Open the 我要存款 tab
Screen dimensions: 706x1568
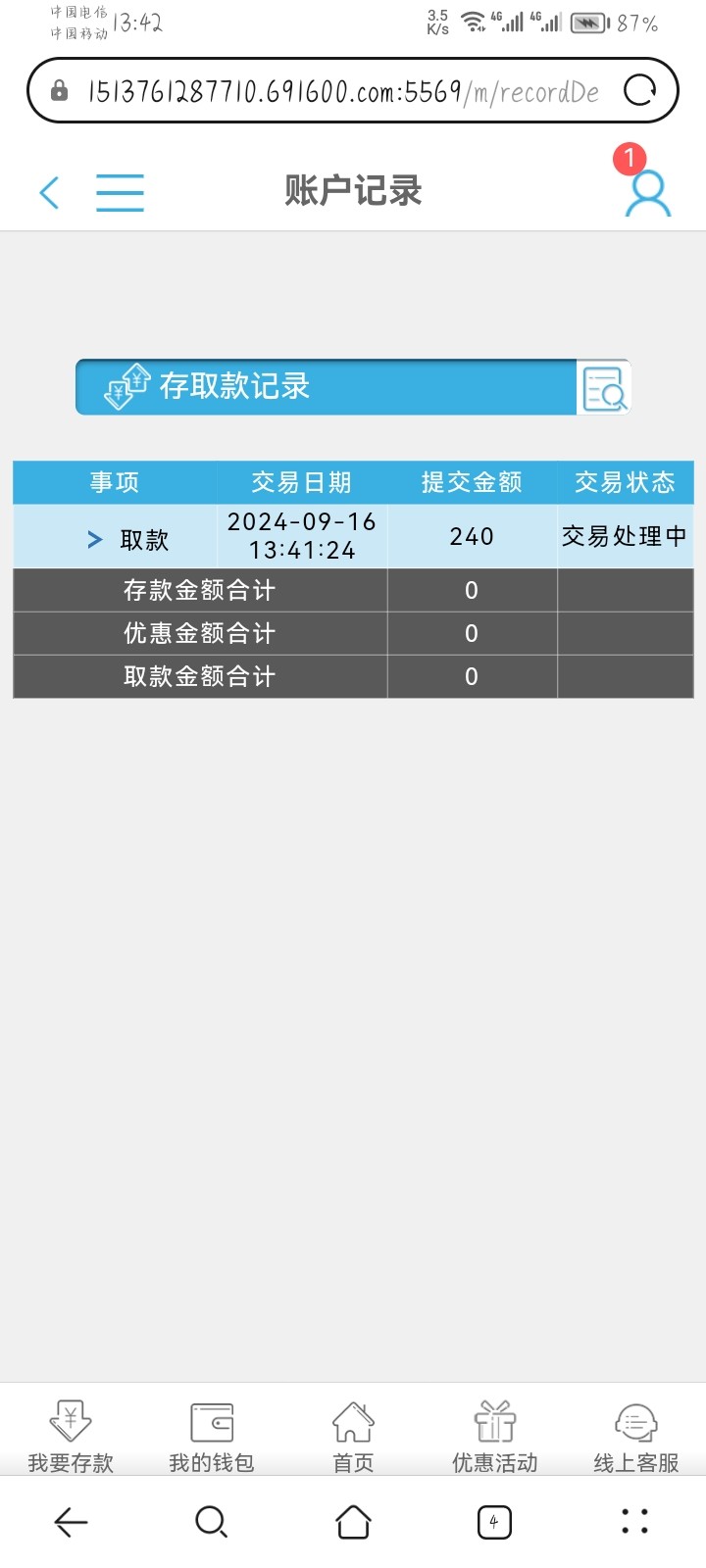click(71, 1436)
